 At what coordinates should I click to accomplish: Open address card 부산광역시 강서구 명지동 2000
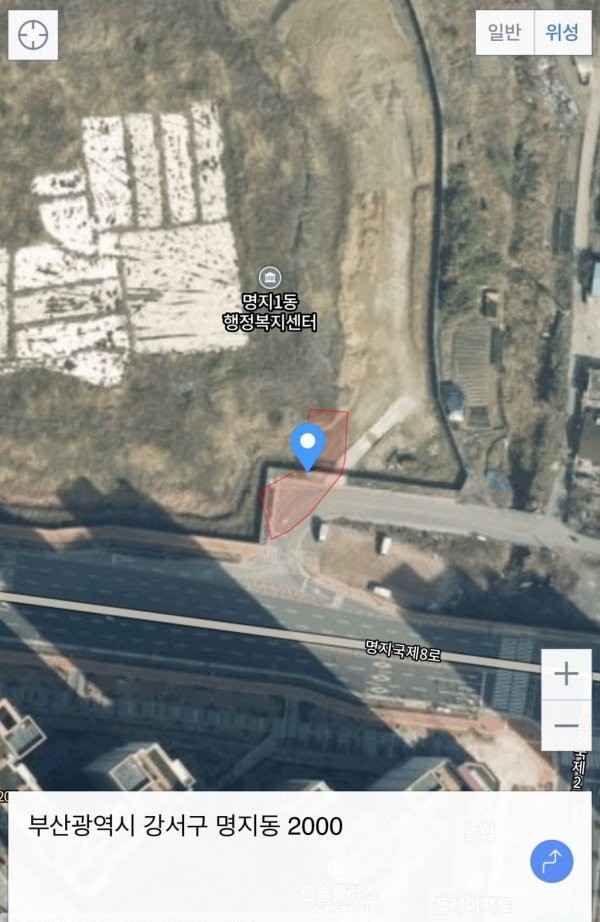point(186,826)
